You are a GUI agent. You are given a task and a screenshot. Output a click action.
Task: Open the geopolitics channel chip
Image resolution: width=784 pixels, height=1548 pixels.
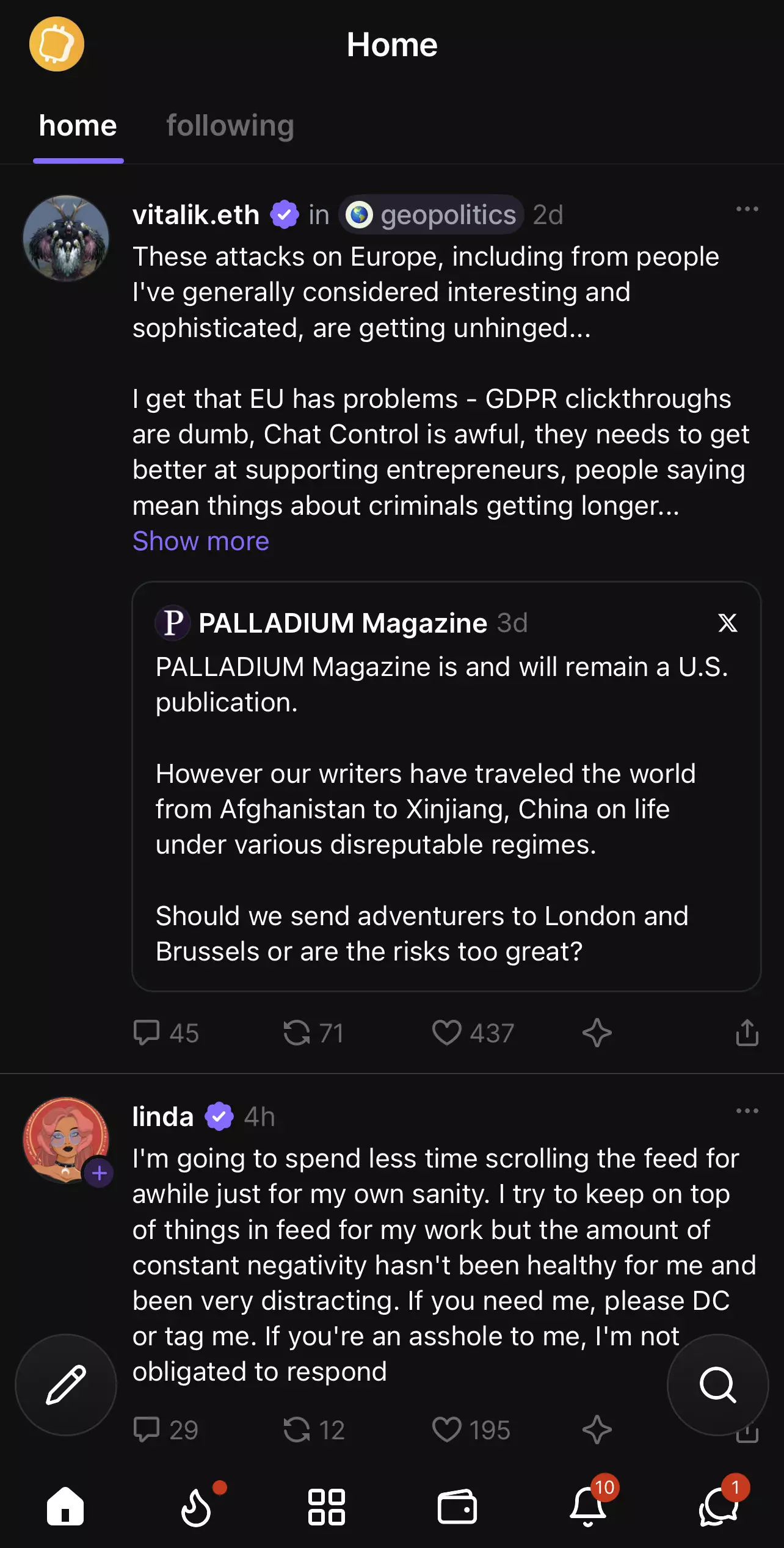(x=432, y=215)
